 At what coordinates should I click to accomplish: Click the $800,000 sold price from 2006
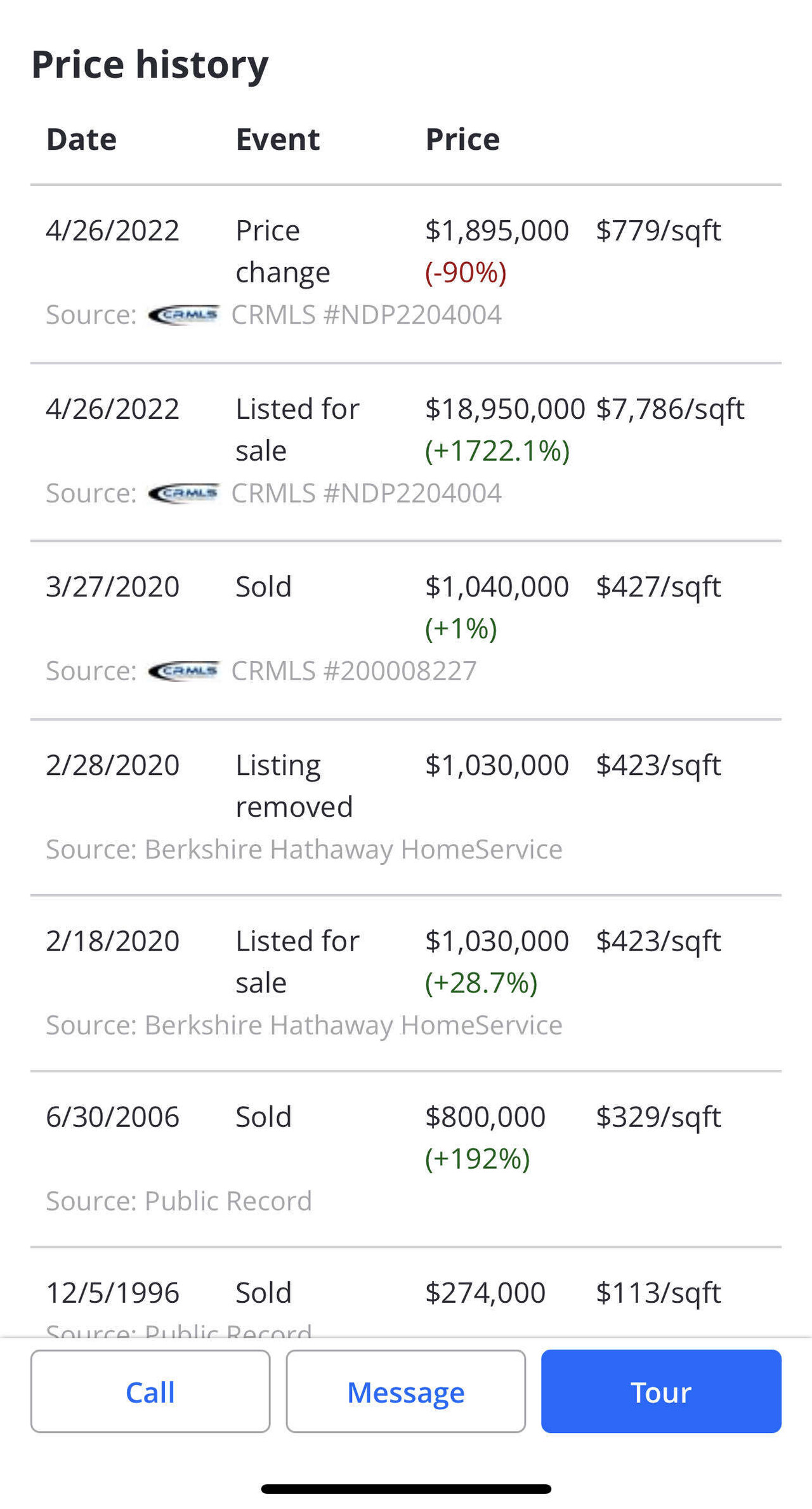point(484,1117)
